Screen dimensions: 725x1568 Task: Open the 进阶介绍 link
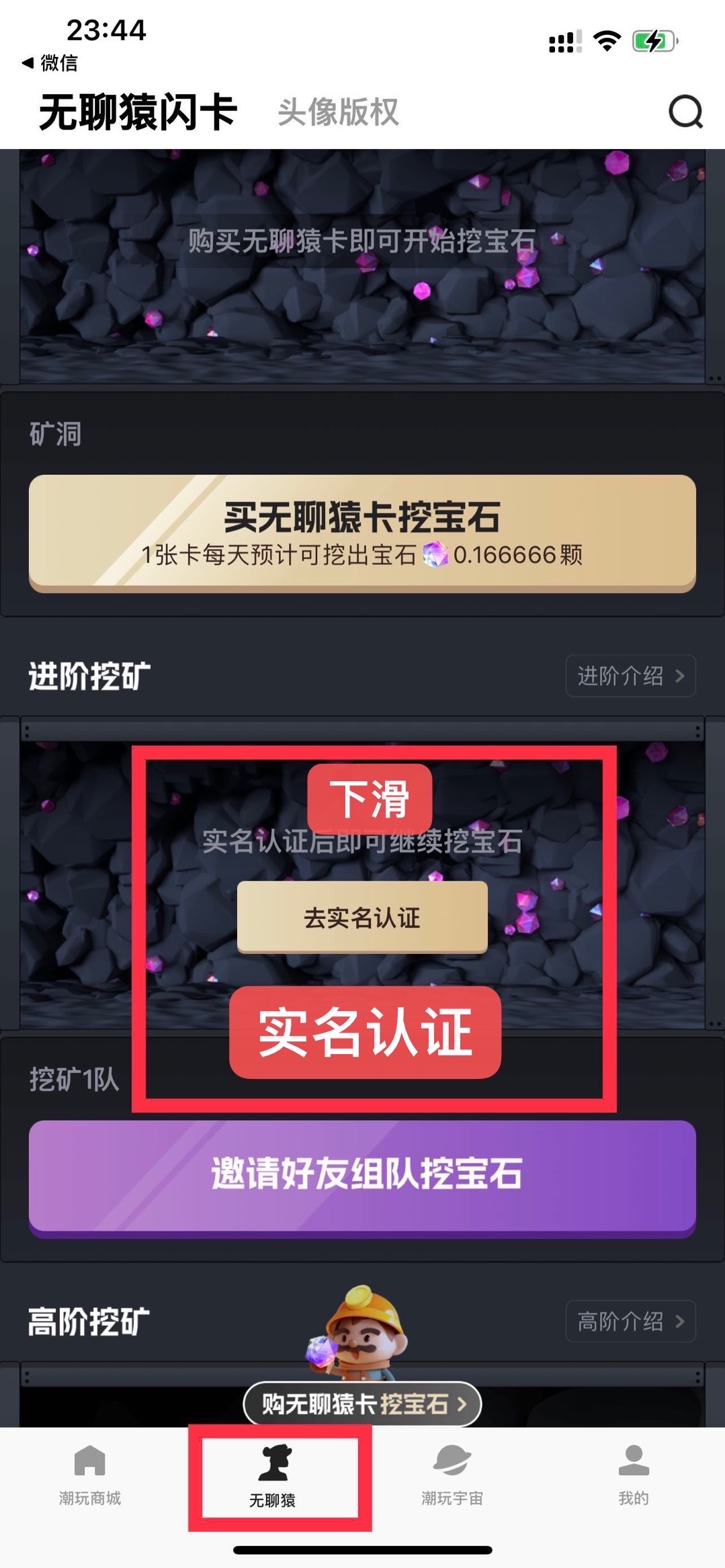[x=630, y=676]
